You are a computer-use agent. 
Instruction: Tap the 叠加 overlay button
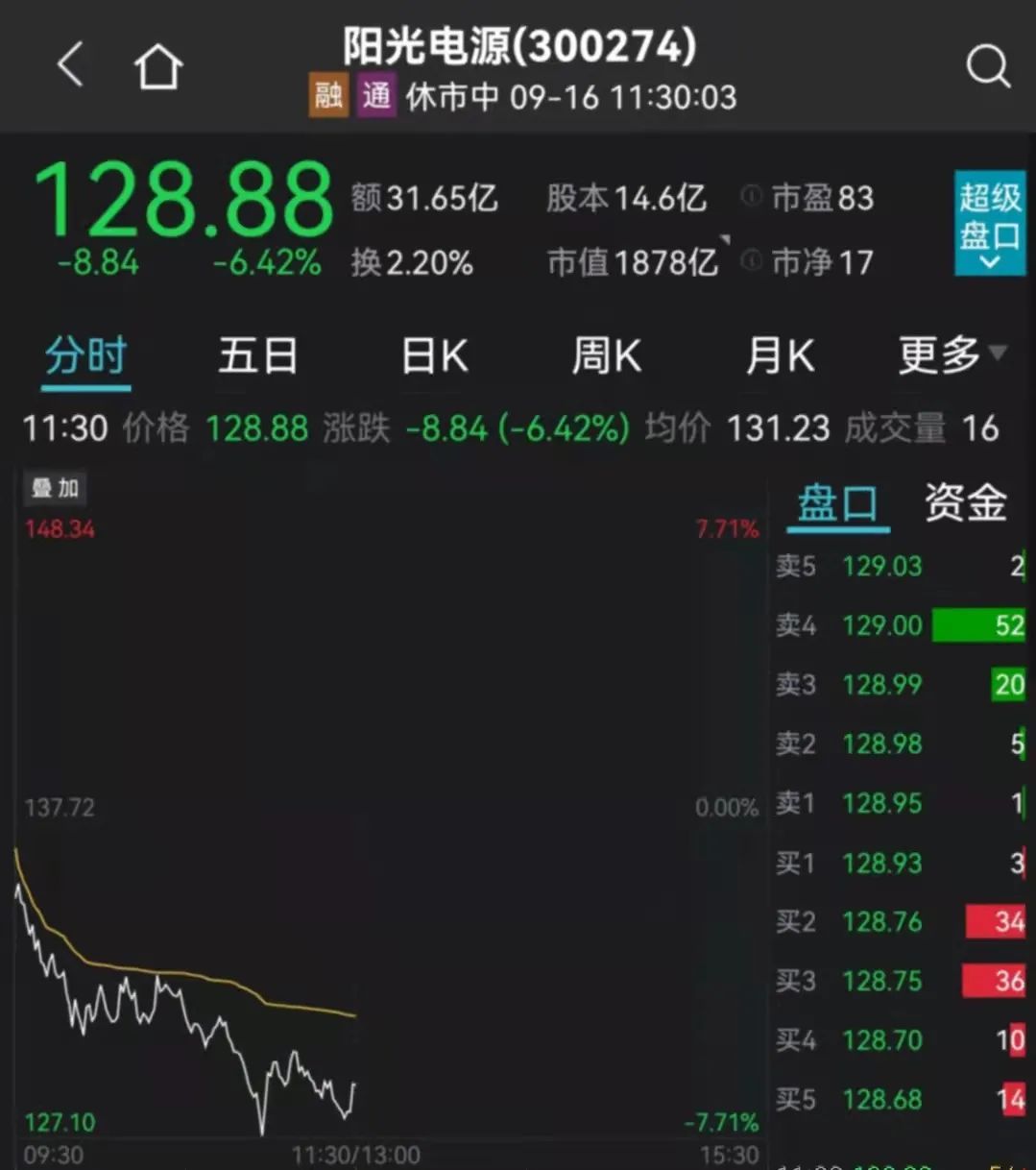[55, 488]
